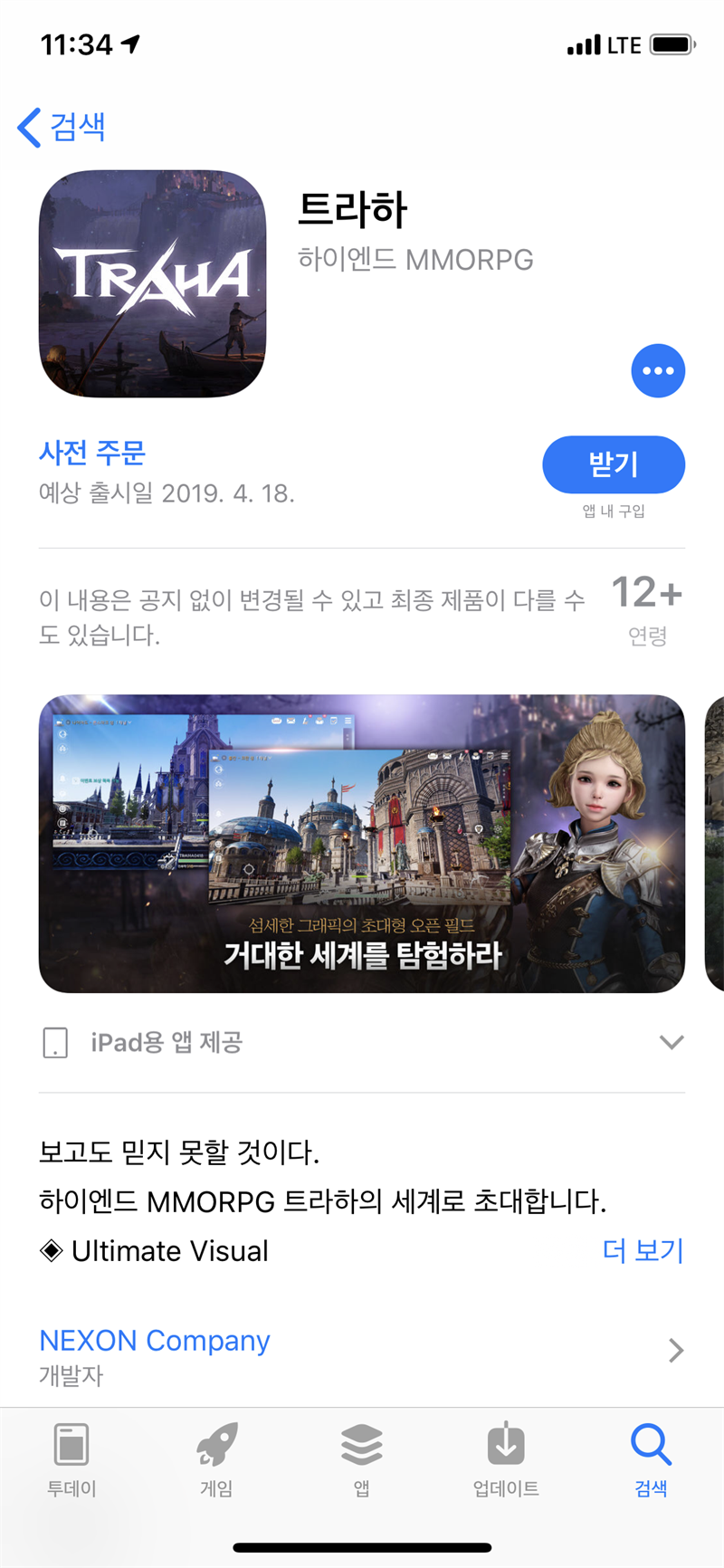This screenshot has height=1568, width=724.
Task: Open the three-dot more options button
Action: point(658,371)
